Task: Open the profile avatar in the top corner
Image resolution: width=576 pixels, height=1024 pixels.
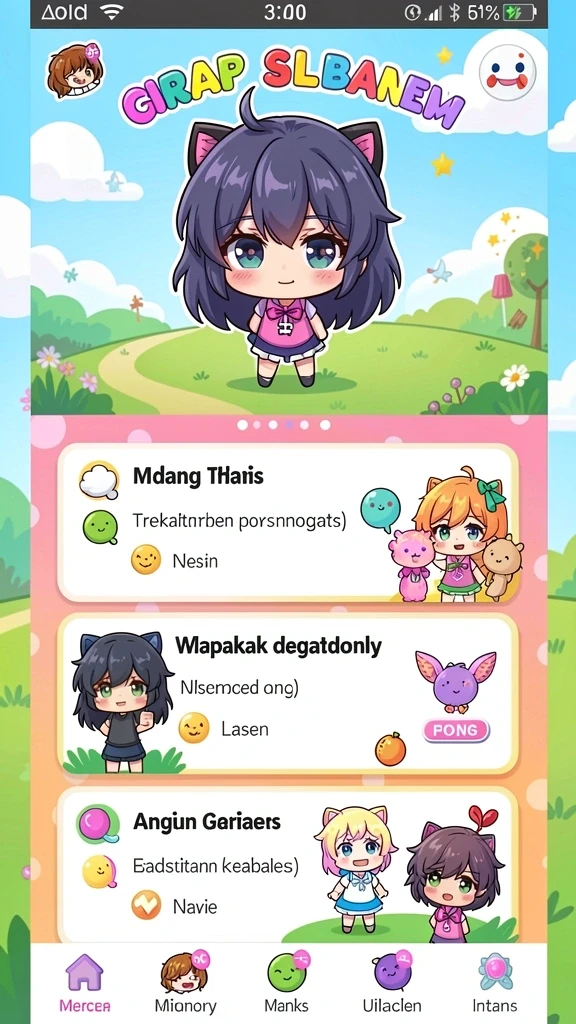Action: pyautogui.click(x=75, y=70)
